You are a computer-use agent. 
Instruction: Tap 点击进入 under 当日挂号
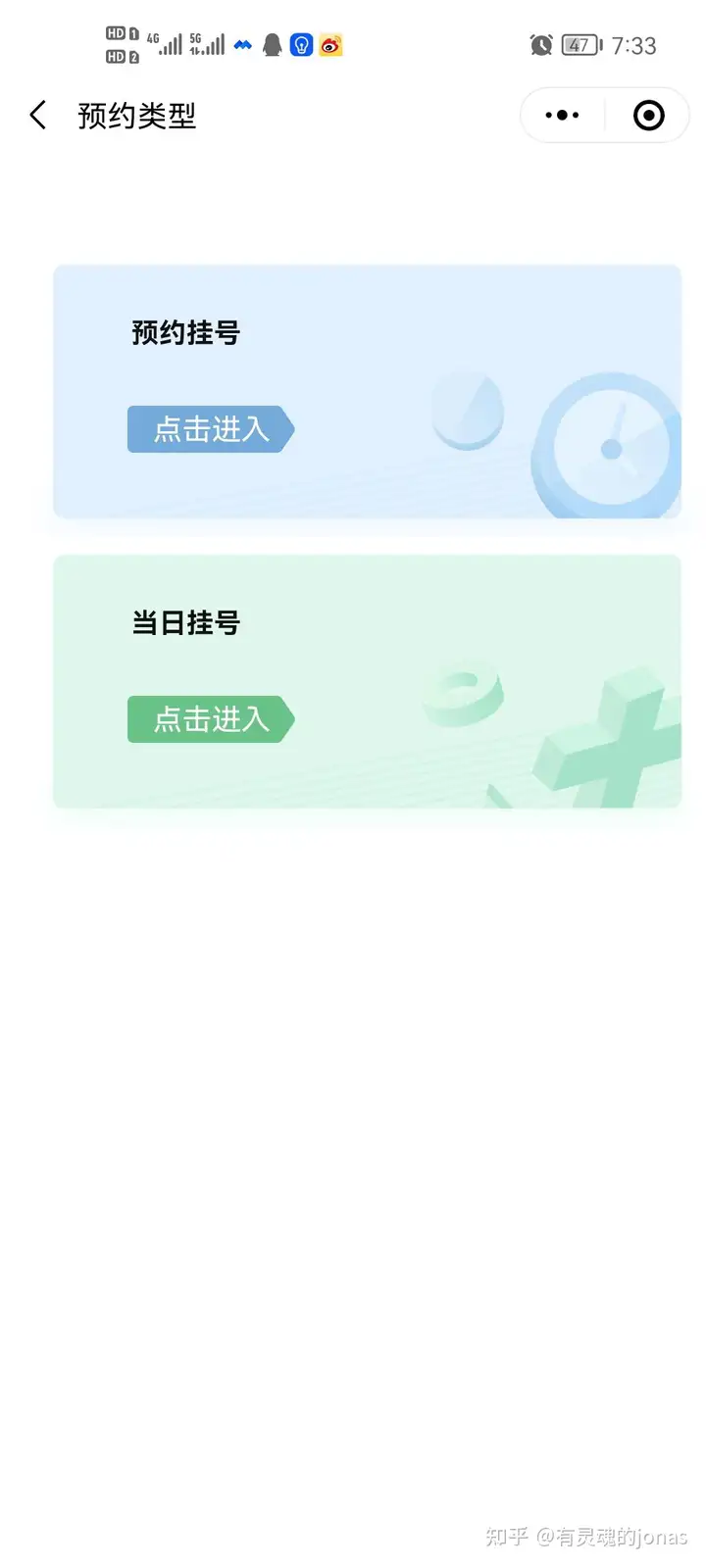[210, 719]
